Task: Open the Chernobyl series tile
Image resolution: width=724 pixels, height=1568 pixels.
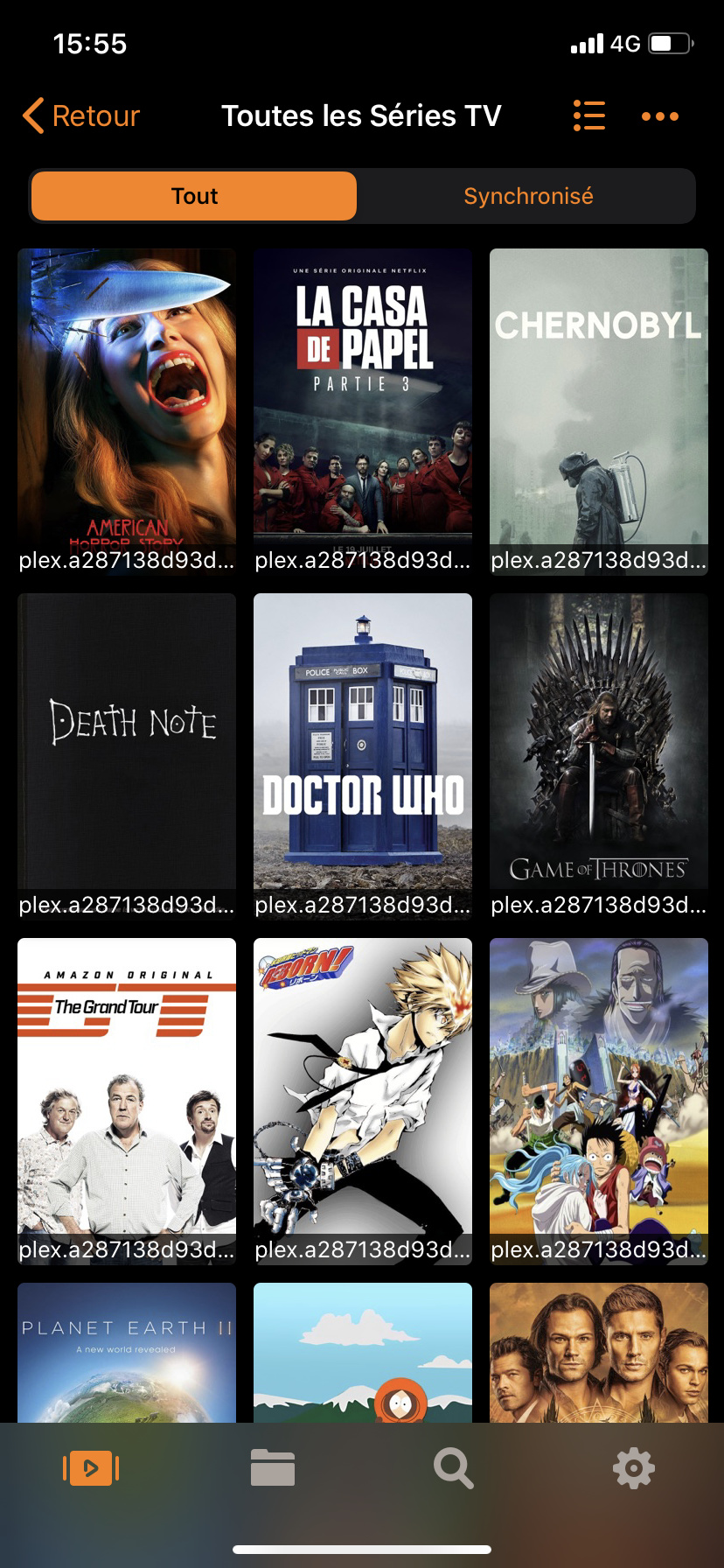Action: [599, 398]
